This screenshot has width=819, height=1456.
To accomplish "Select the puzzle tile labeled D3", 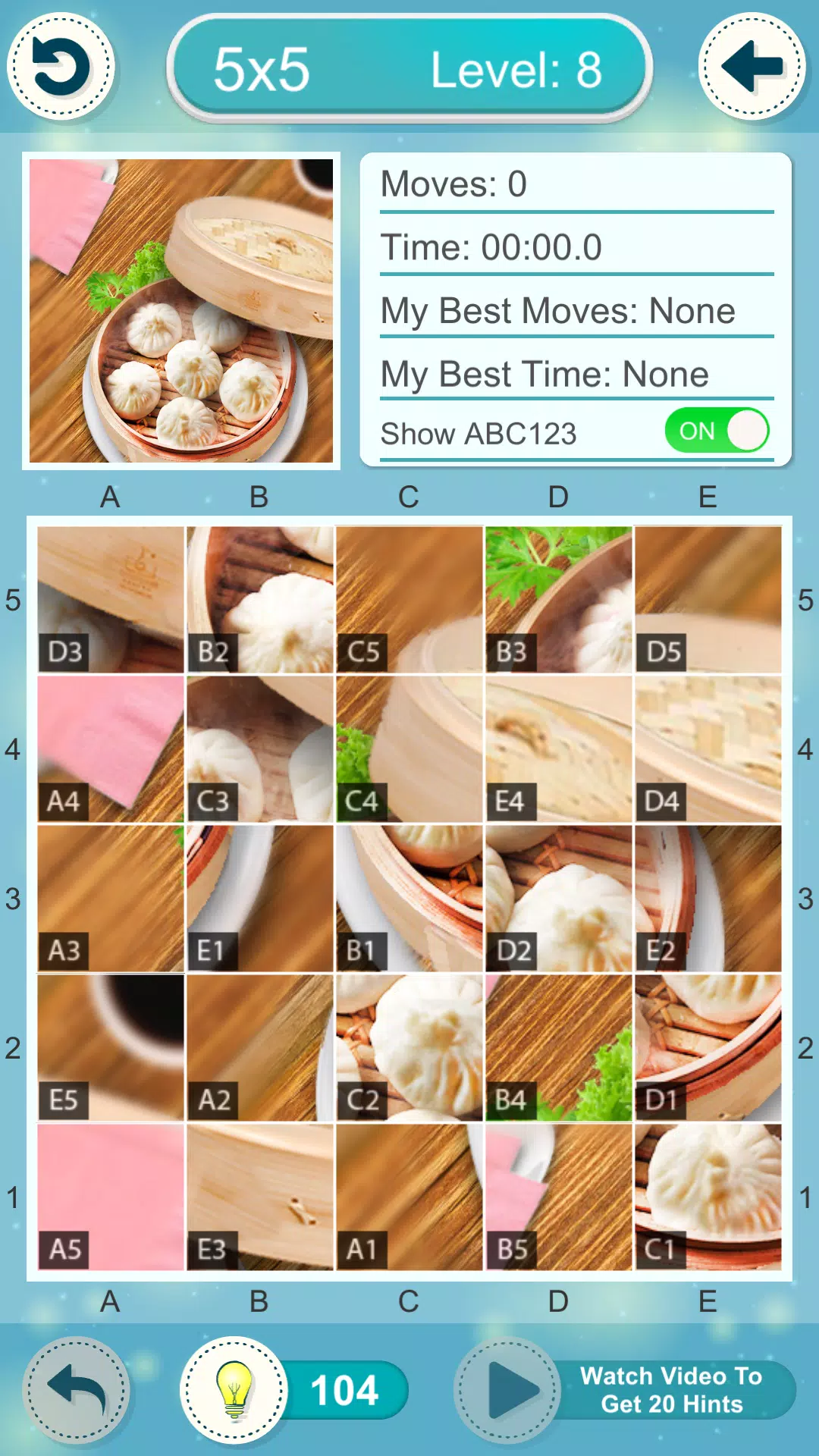I will pos(111,600).
